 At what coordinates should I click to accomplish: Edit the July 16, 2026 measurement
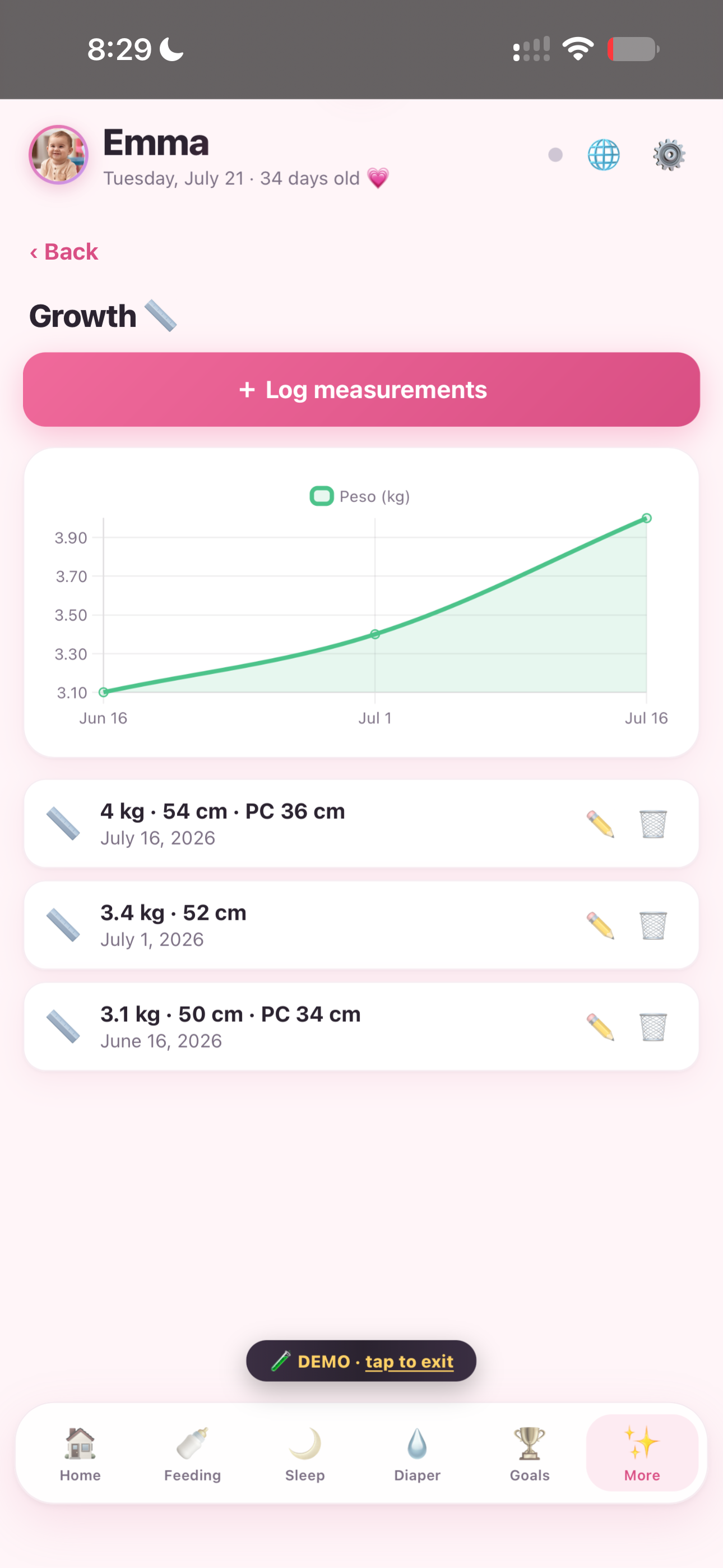click(x=600, y=824)
